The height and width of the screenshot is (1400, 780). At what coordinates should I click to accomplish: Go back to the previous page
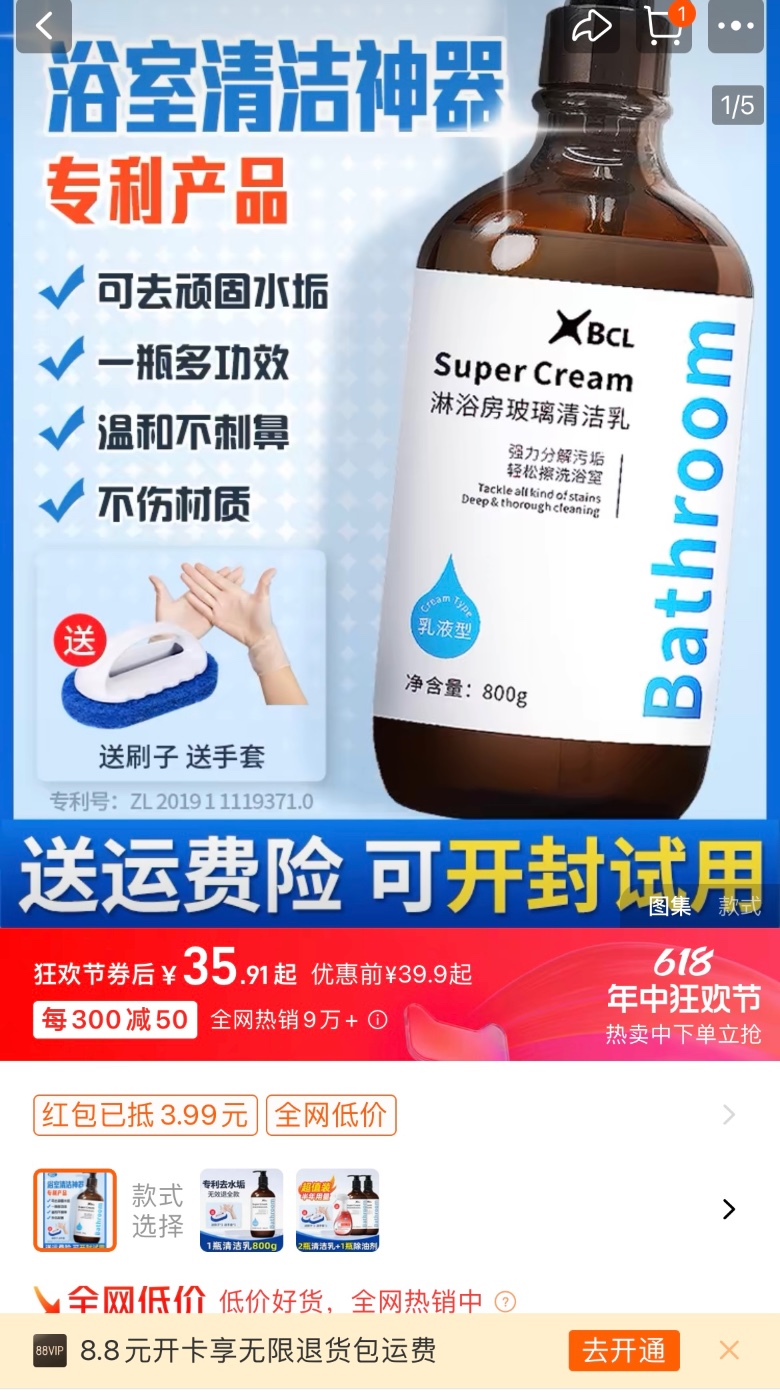point(44,27)
